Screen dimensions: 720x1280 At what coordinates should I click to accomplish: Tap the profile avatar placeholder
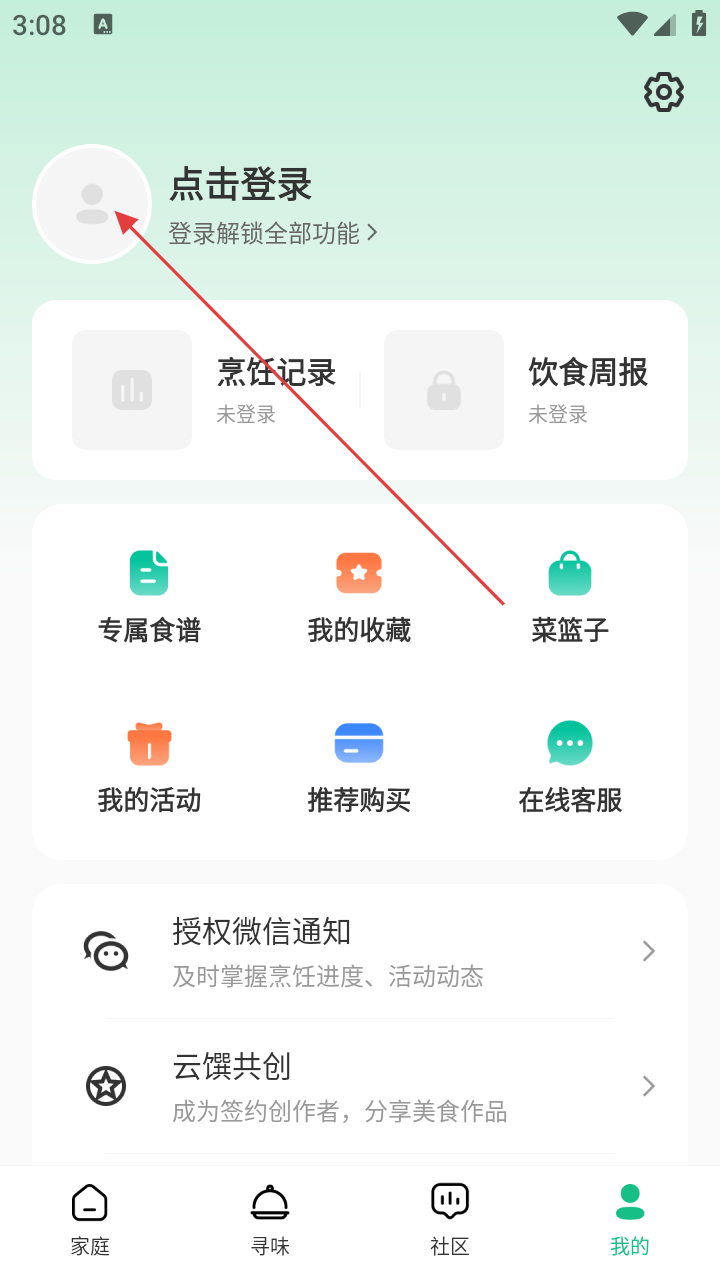click(92, 204)
